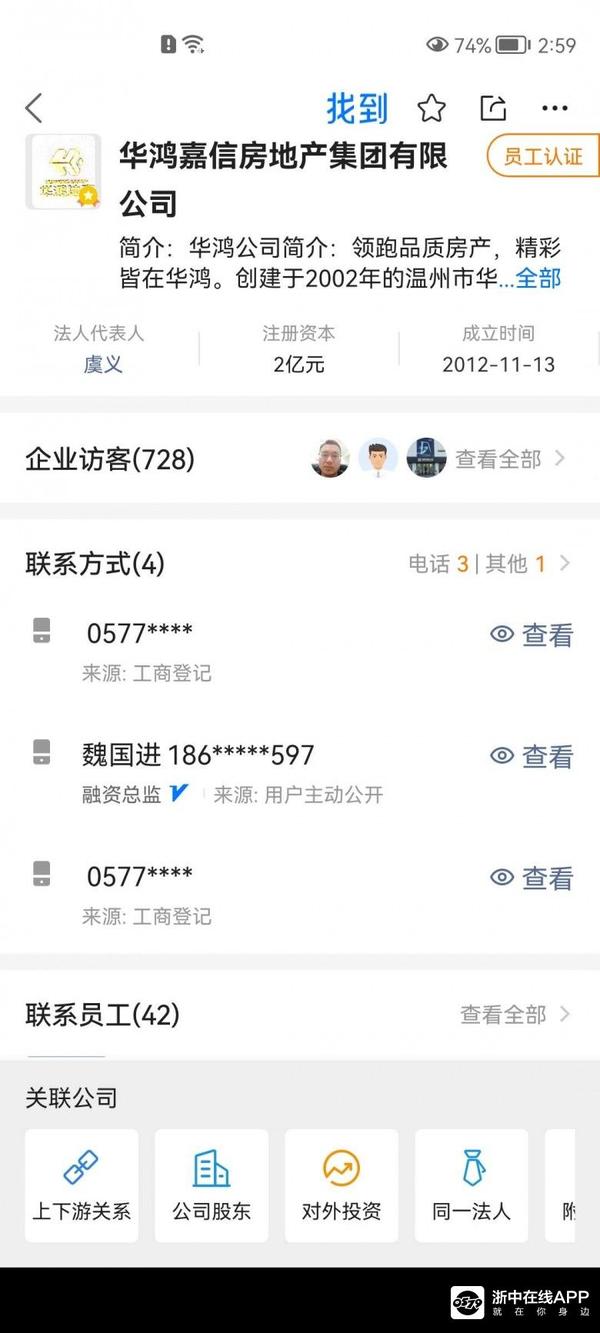
Task: Open legal representative 虞义
Action: [102, 364]
